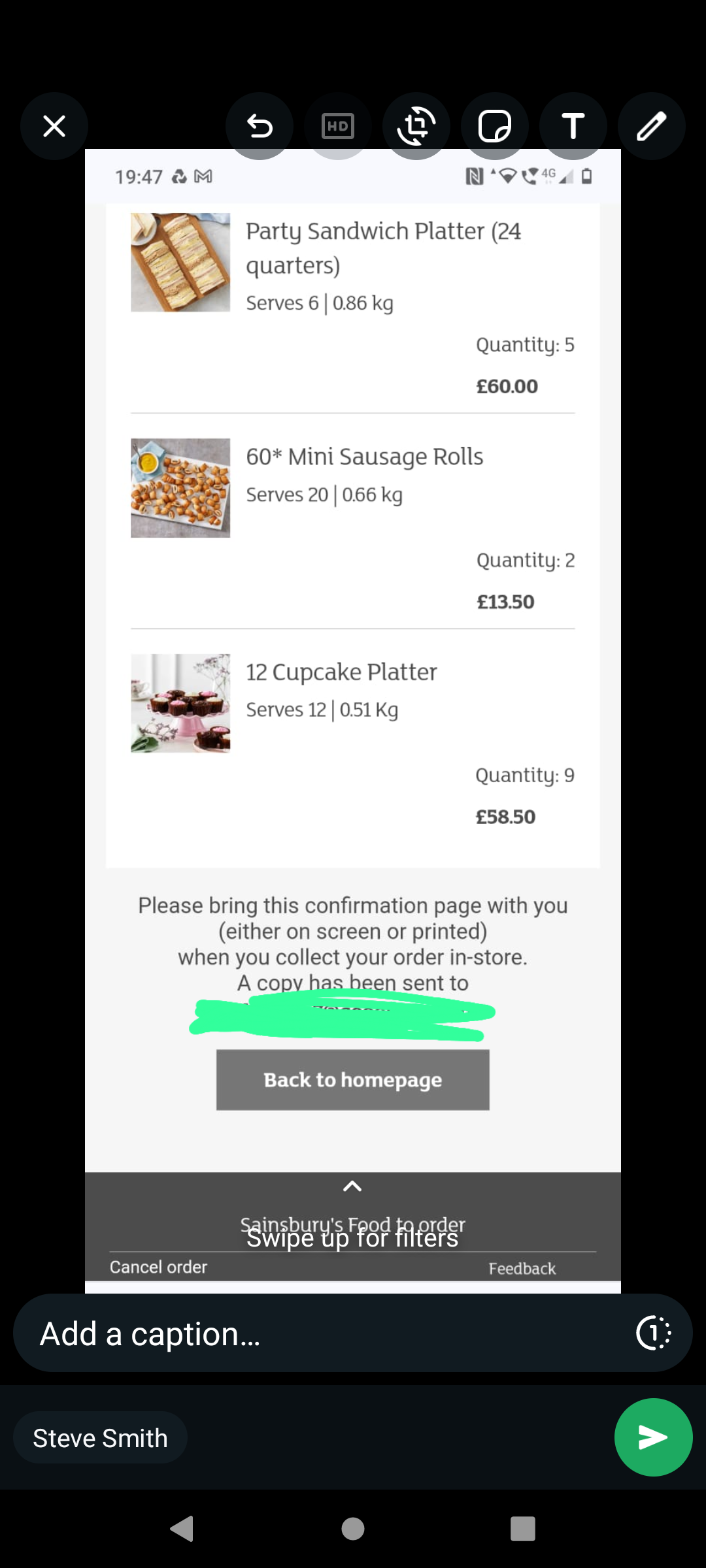The width and height of the screenshot is (706, 1568).
Task: Close the image editor
Action: [x=54, y=126]
